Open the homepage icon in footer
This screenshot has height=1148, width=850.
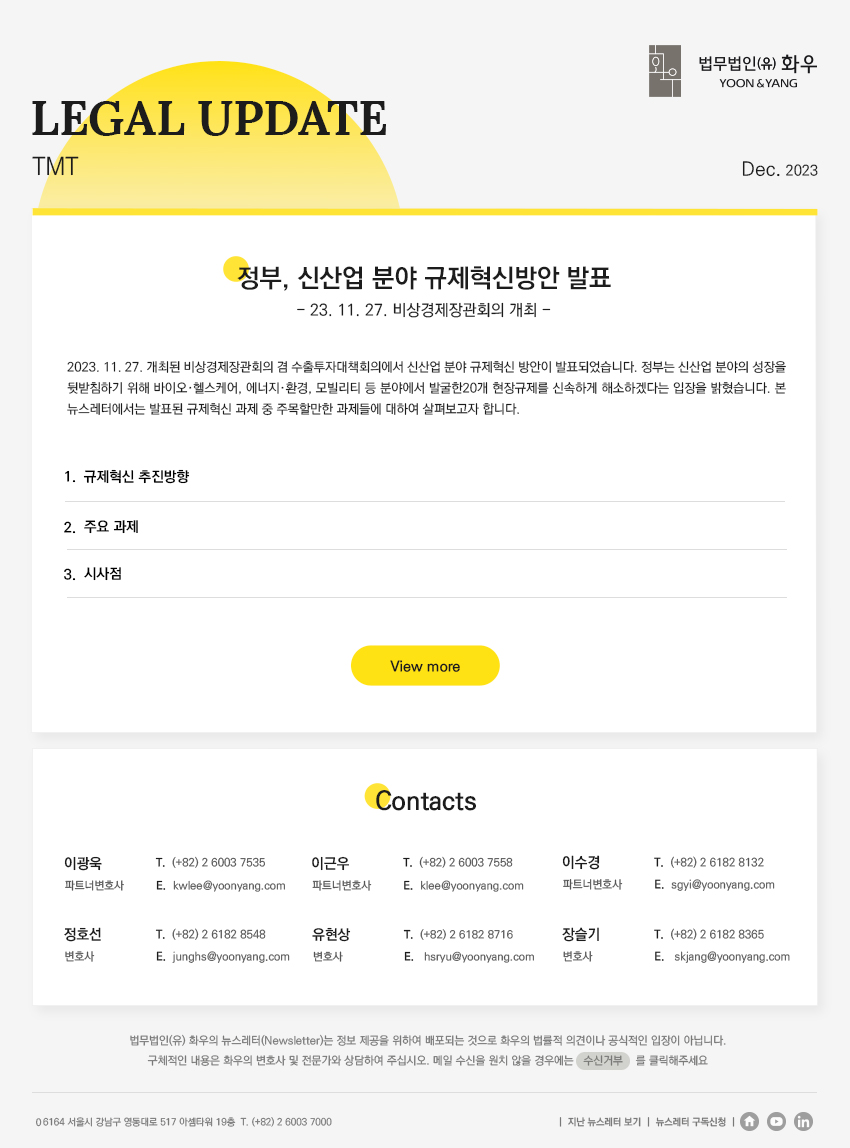click(750, 1122)
